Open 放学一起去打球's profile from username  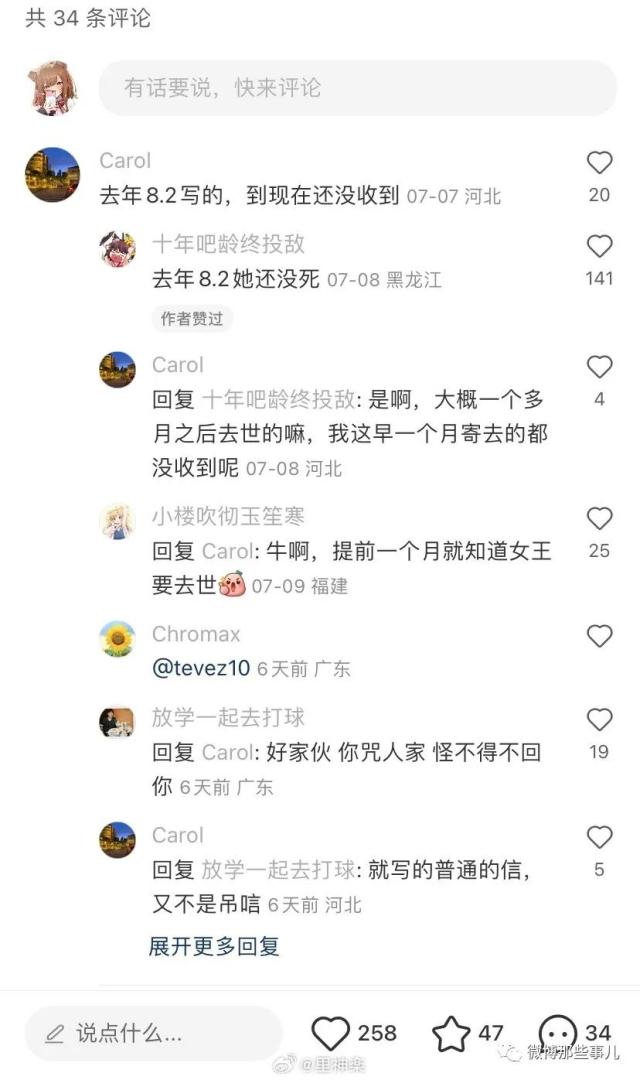228,717
